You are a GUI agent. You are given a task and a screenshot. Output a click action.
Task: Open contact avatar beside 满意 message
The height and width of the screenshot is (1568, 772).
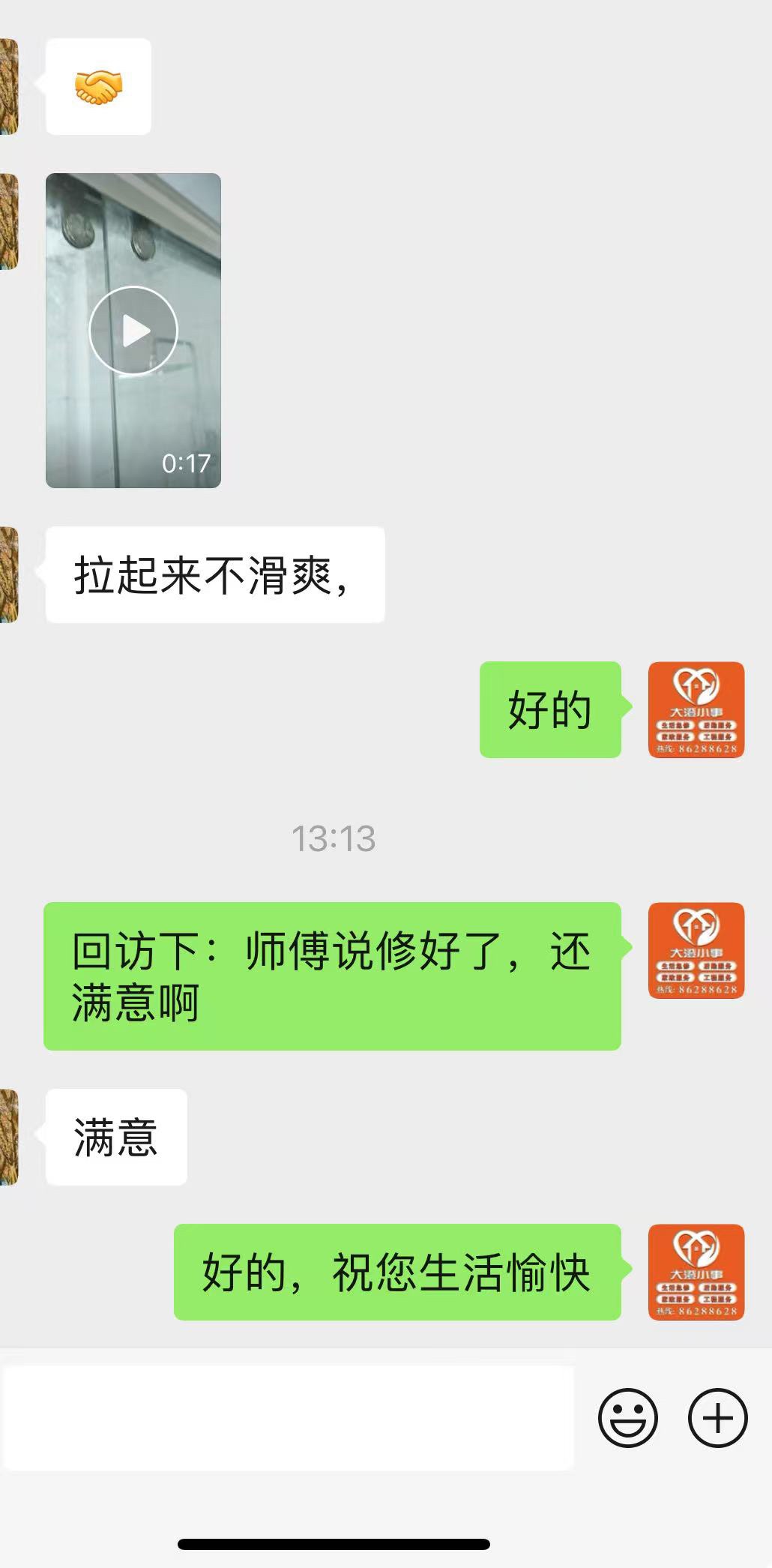tap(9, 1137)
